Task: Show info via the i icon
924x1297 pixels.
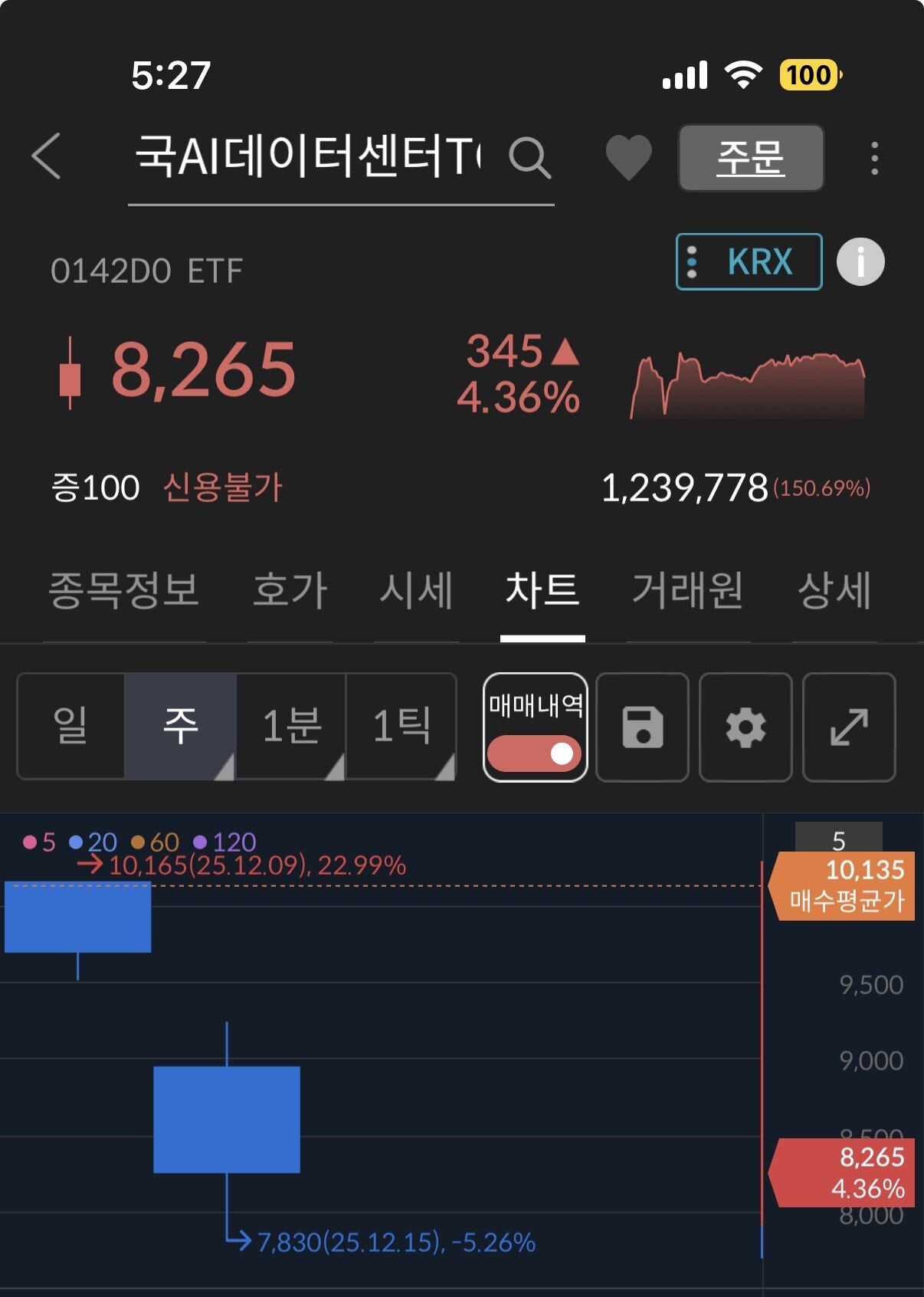Action: (860, 262)
